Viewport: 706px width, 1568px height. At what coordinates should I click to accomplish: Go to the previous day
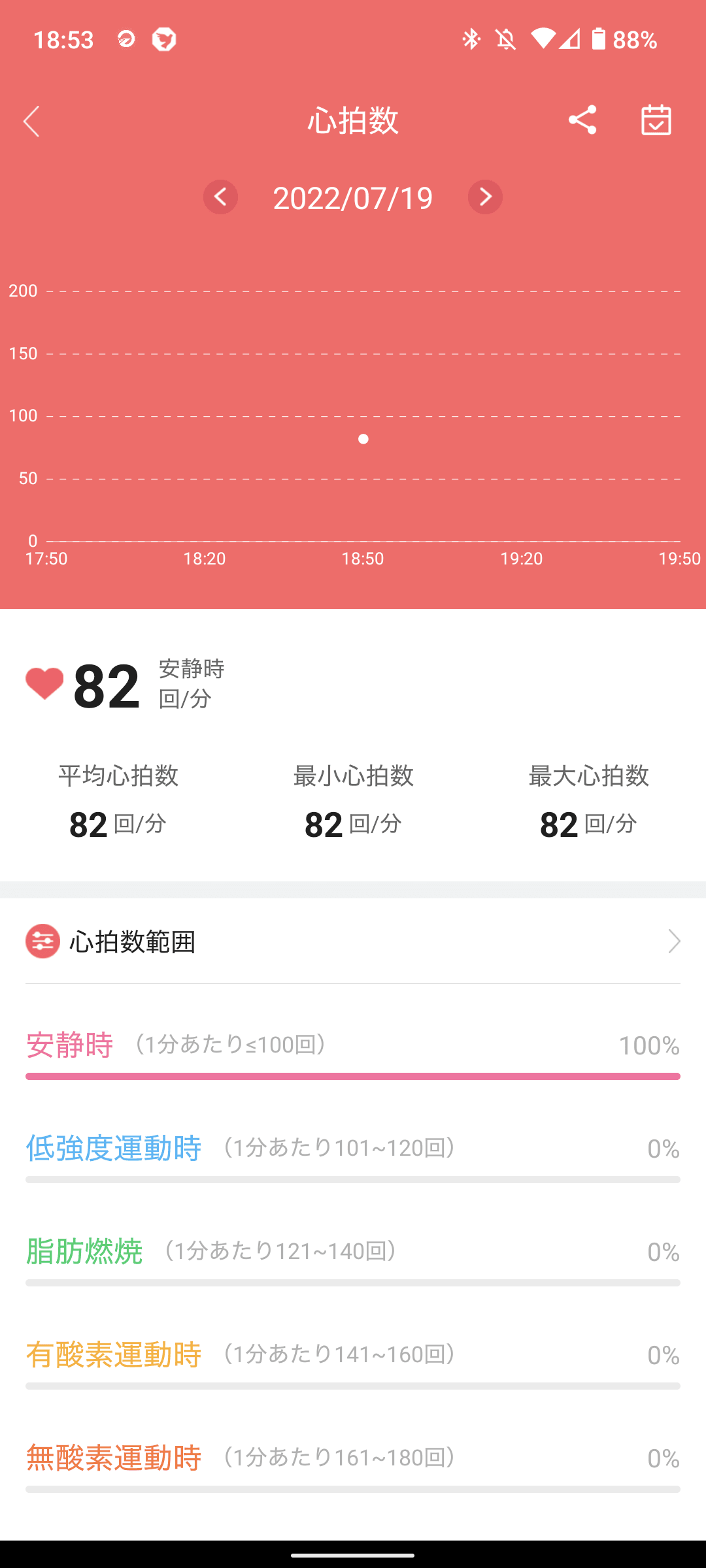click(221, 197)
